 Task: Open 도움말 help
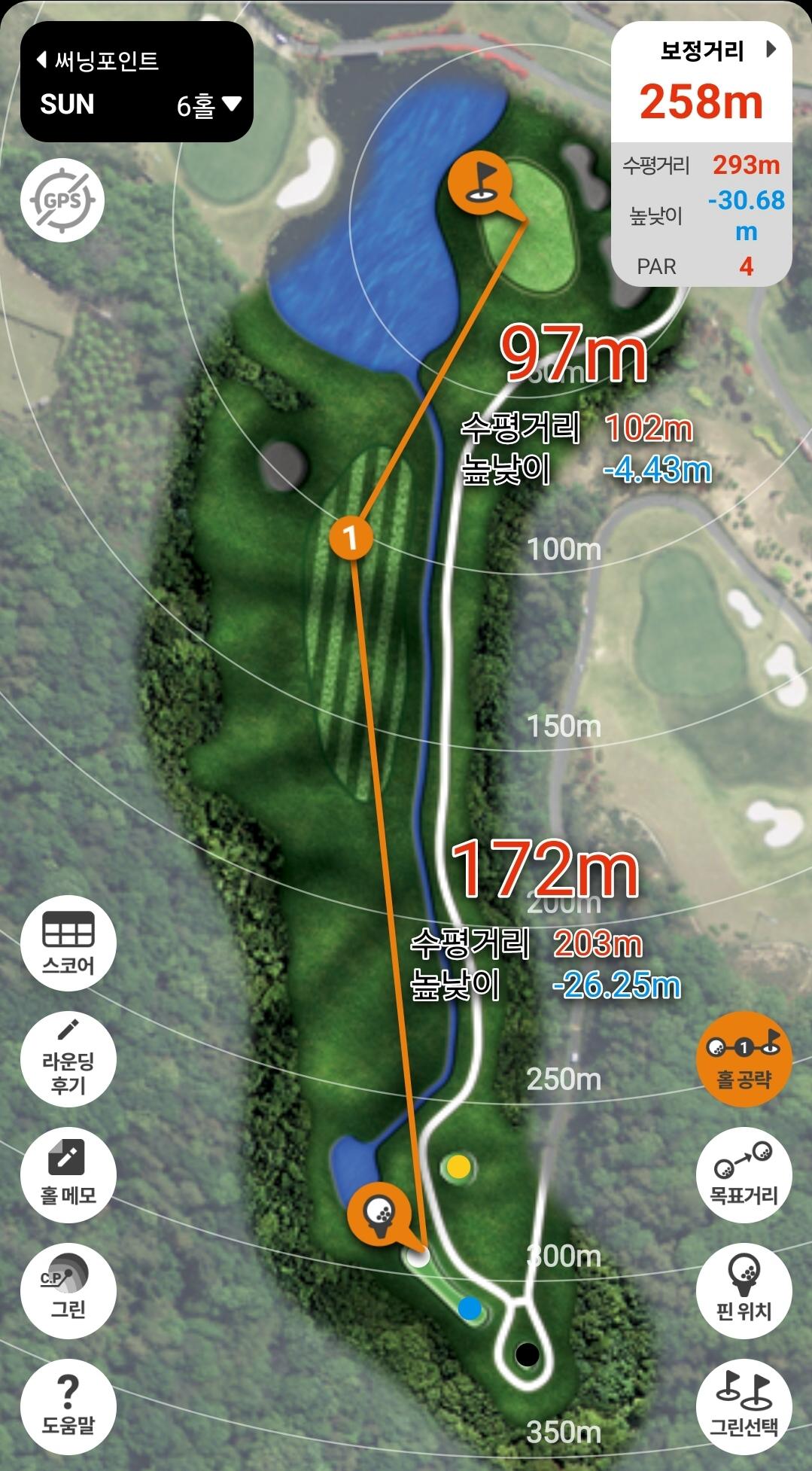point(68,1406)
